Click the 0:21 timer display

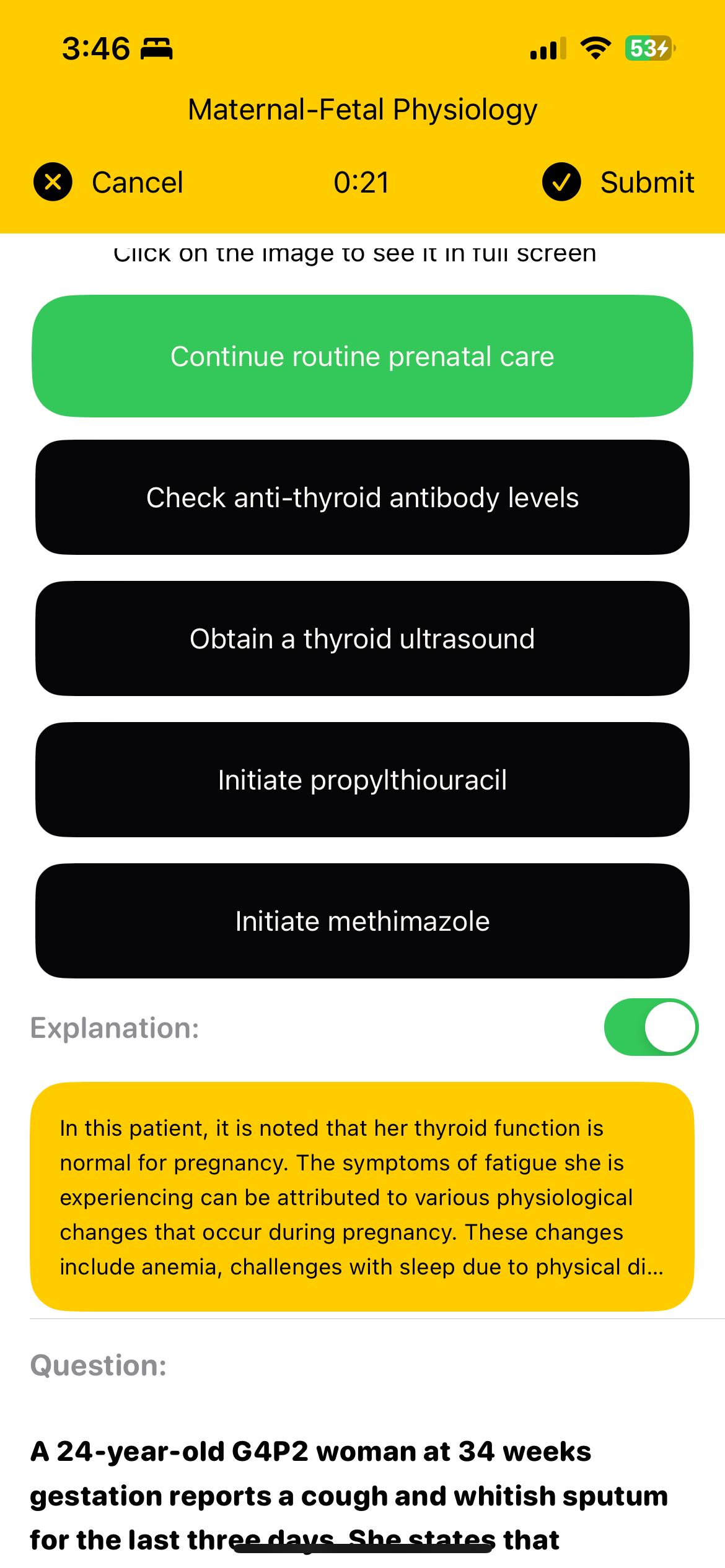coord(362,181)
